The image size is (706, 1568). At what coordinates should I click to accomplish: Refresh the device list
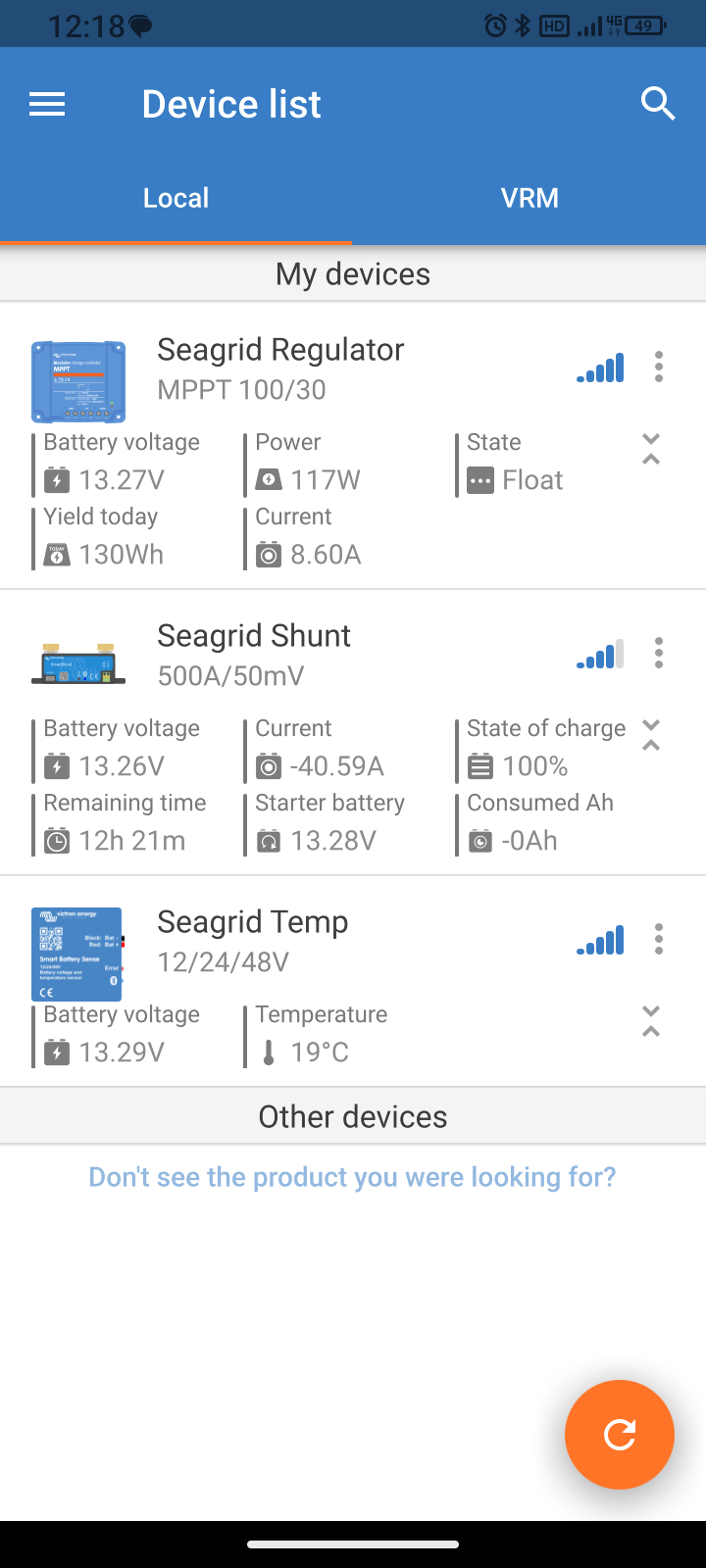pos(620,1435)
